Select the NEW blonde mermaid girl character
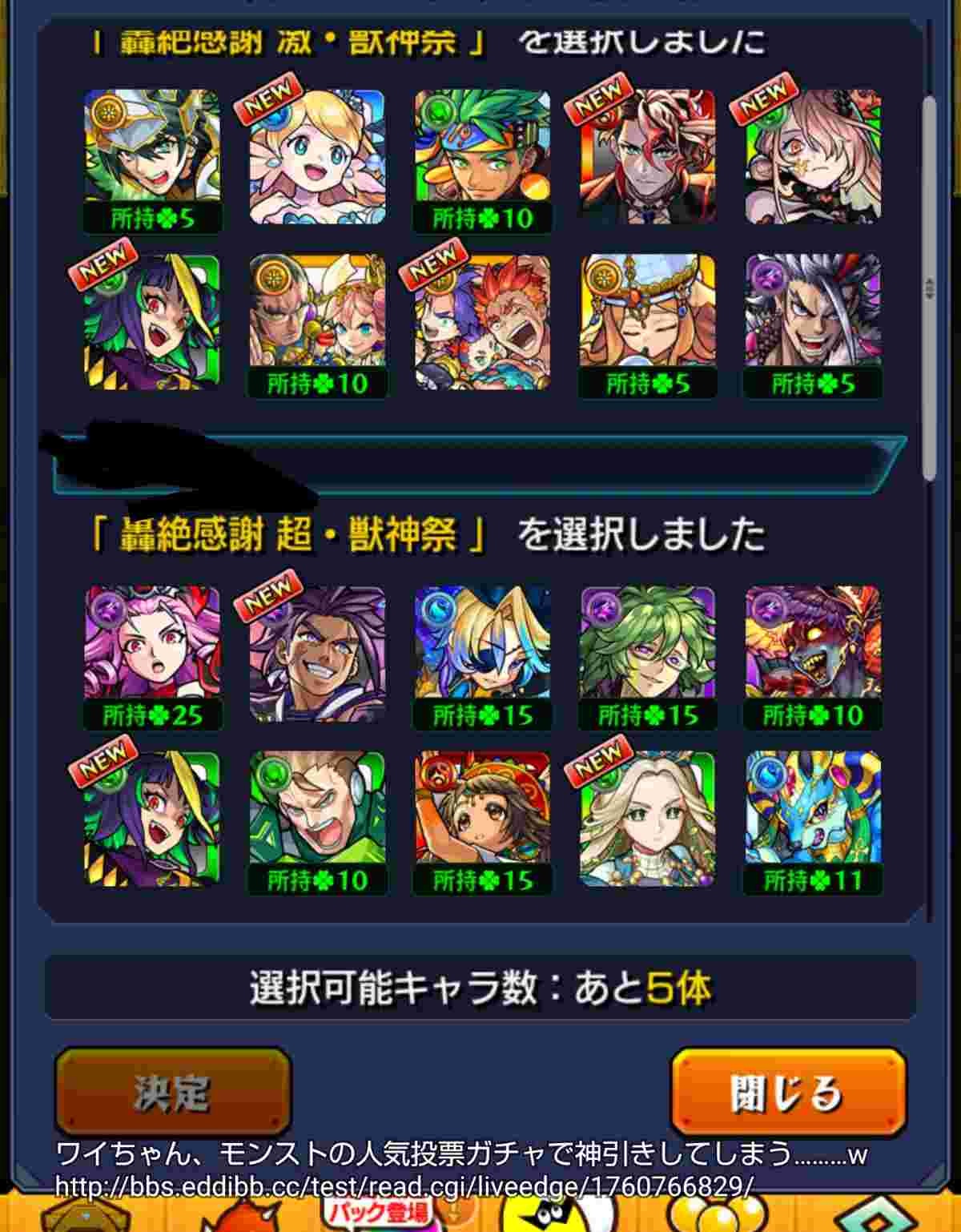Viewport: 961px width, 1232px height. coord(317,157)
